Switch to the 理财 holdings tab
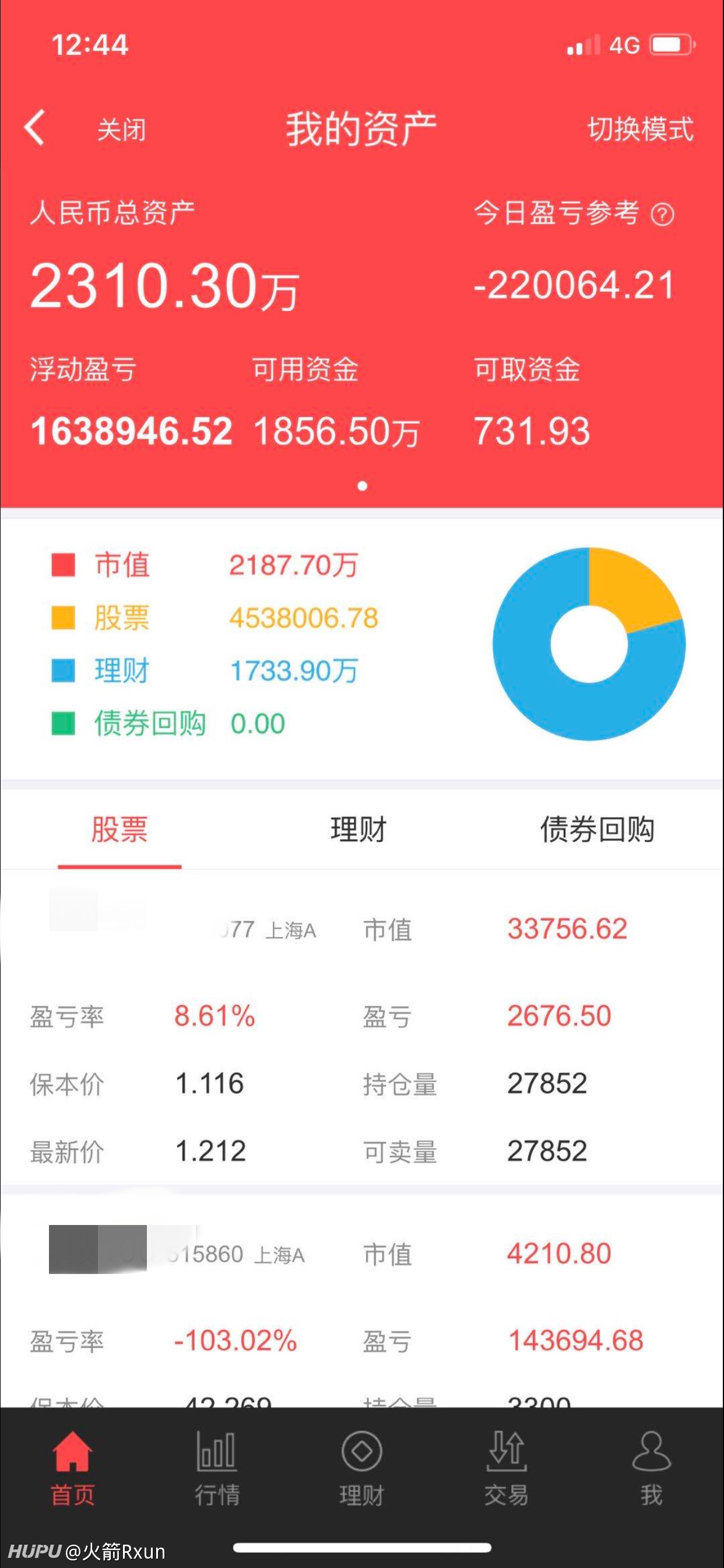Image resolution: width=724 pixels, height=1568 pixels. point(359,829)
